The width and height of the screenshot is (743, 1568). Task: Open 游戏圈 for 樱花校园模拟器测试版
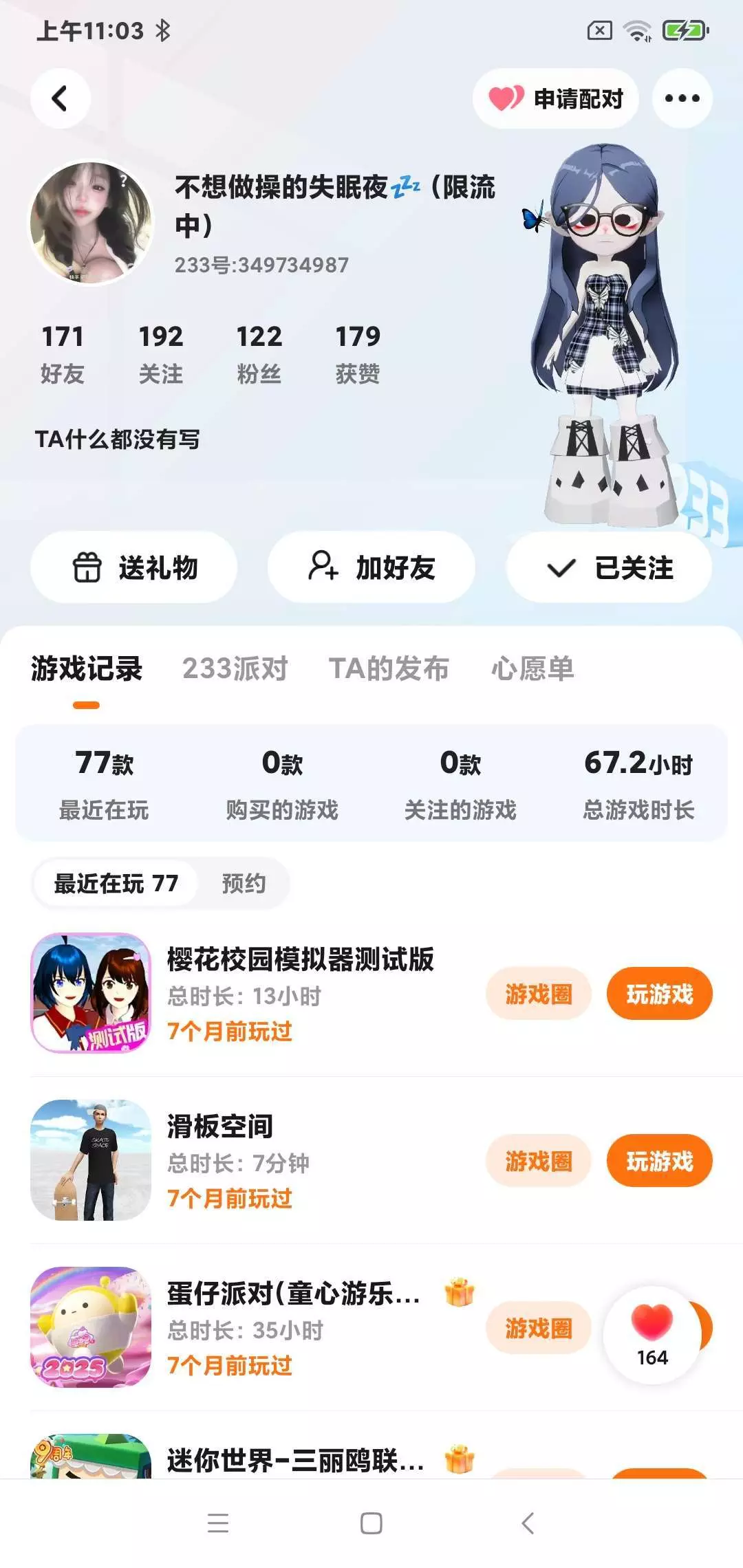[x=538, y=994]
